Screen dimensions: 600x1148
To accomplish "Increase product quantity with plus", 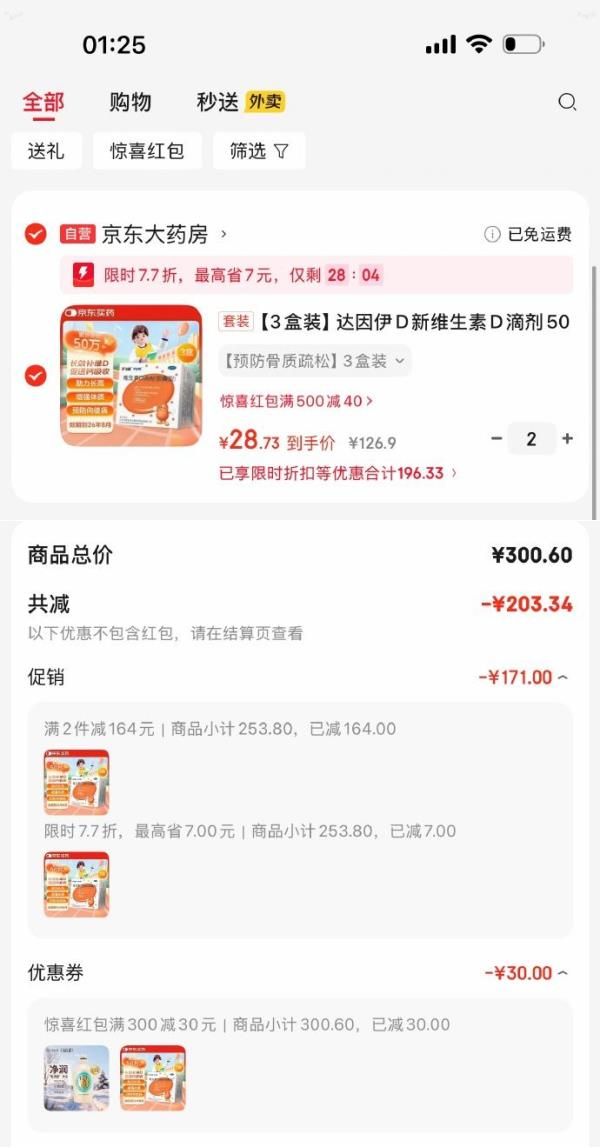I will coord(568,439).
